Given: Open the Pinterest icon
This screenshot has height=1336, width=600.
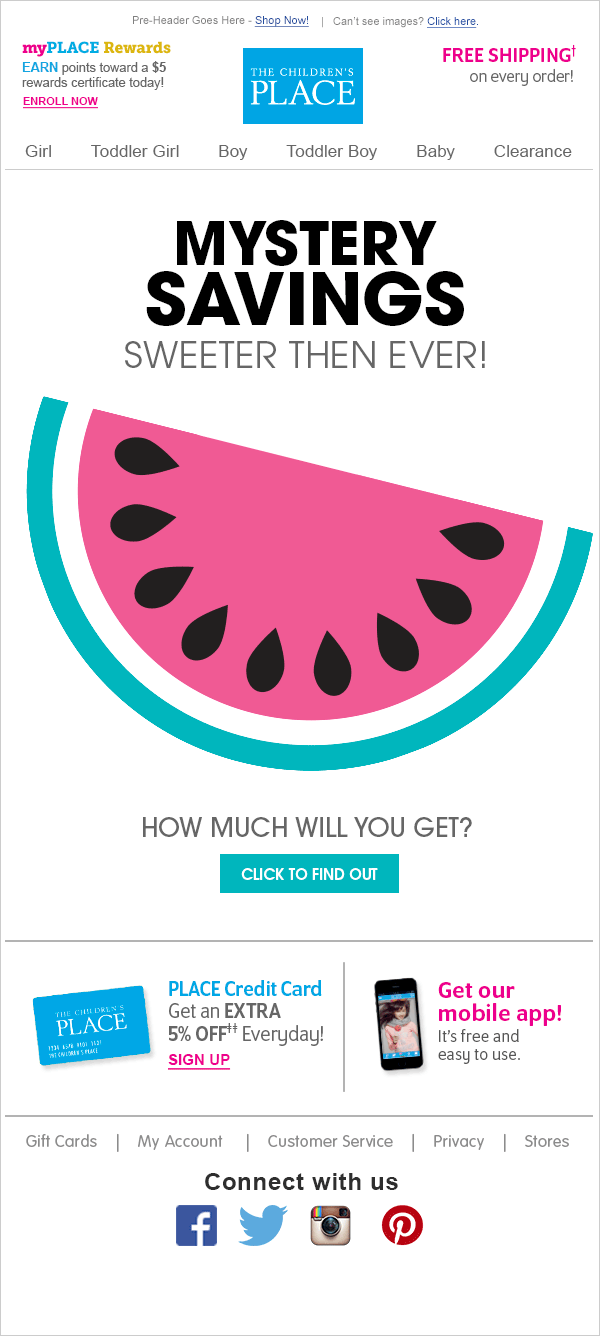Looking at the screenshot, I should [x=402, y=1225].
